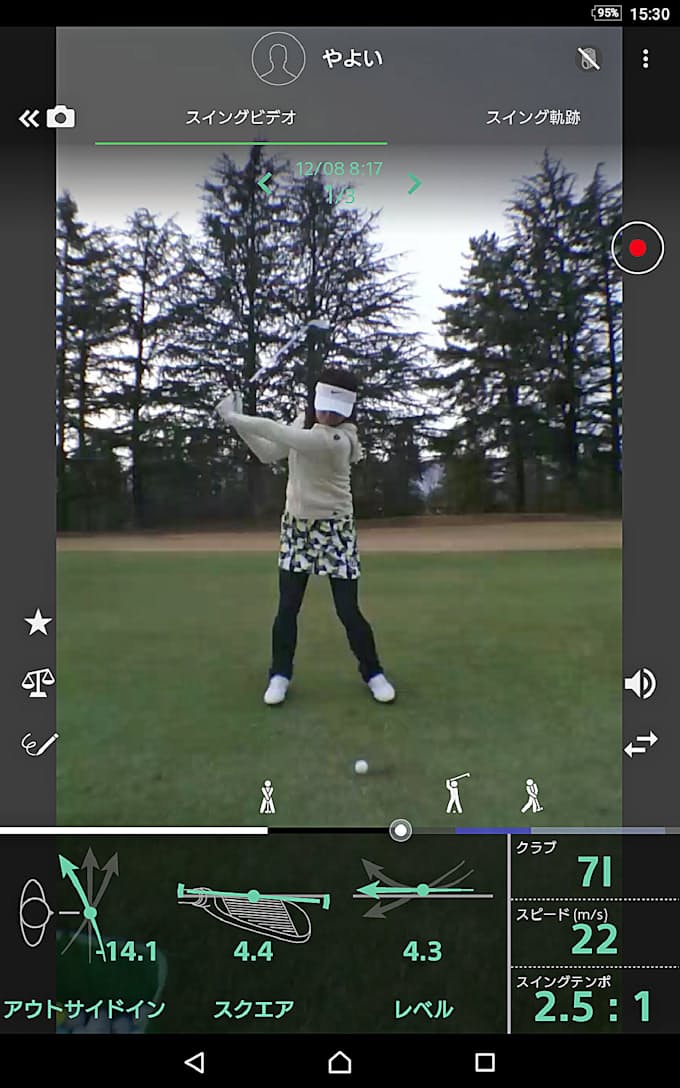680x1088 pixels.
Task: Open the overflow menu
Action: click(x=645, y=59)
